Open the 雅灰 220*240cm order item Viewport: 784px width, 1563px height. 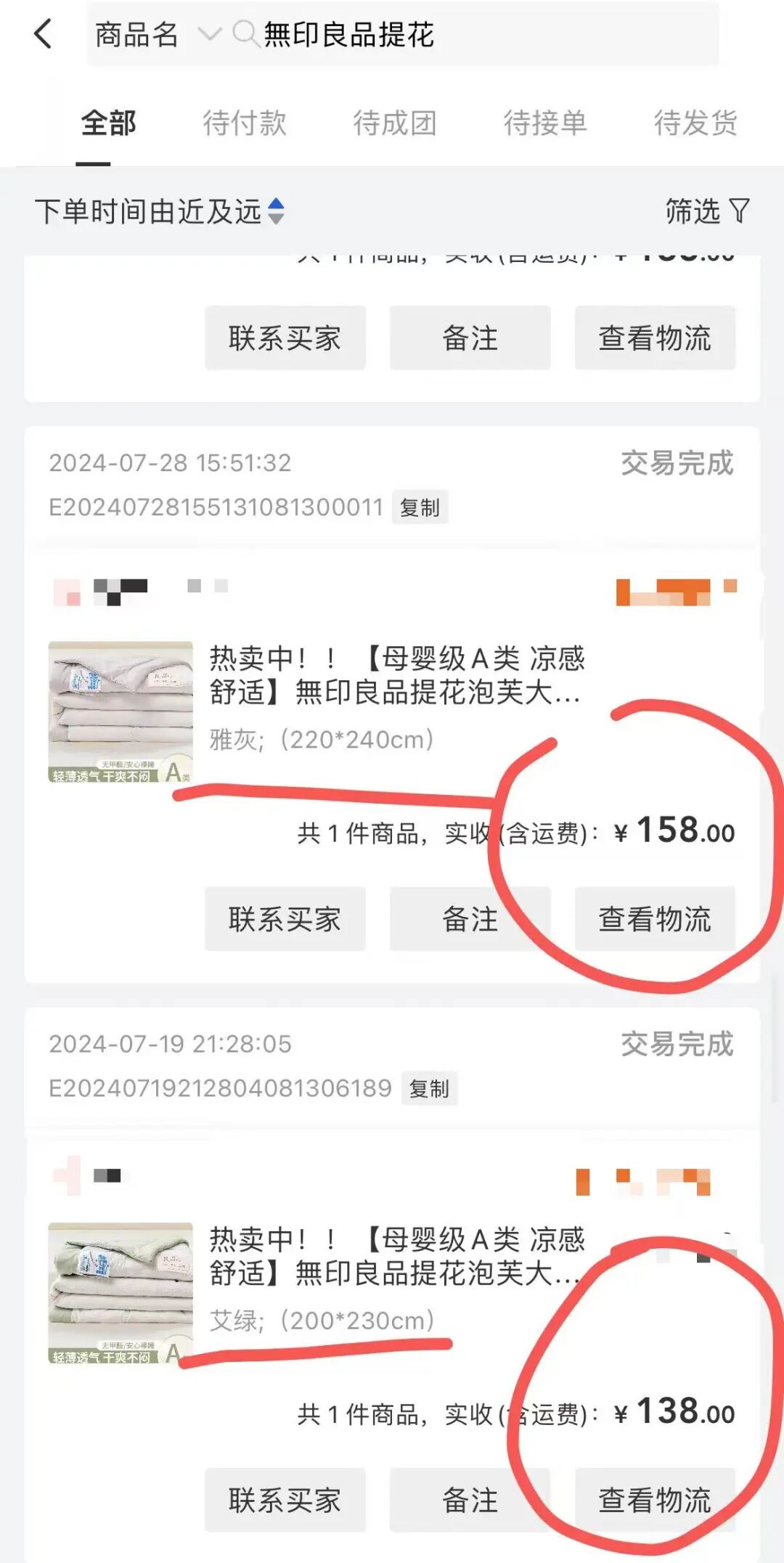tap(392, 711)
